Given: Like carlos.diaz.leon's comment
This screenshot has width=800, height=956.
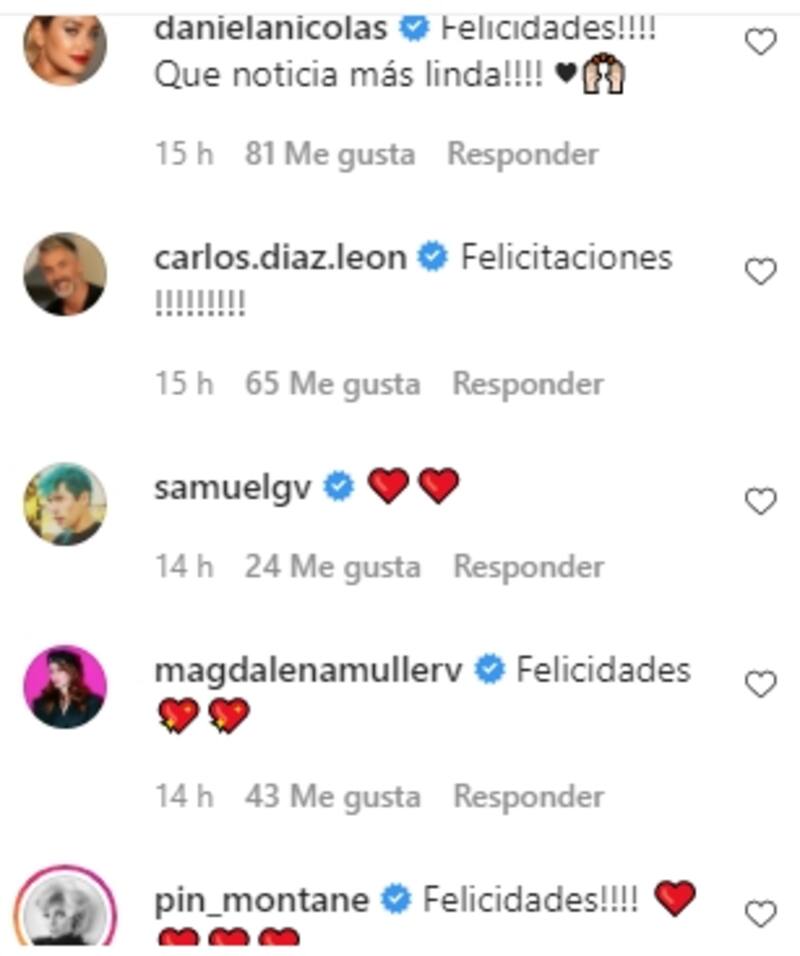Looking at the screenshot, I should tap(761, 272).
